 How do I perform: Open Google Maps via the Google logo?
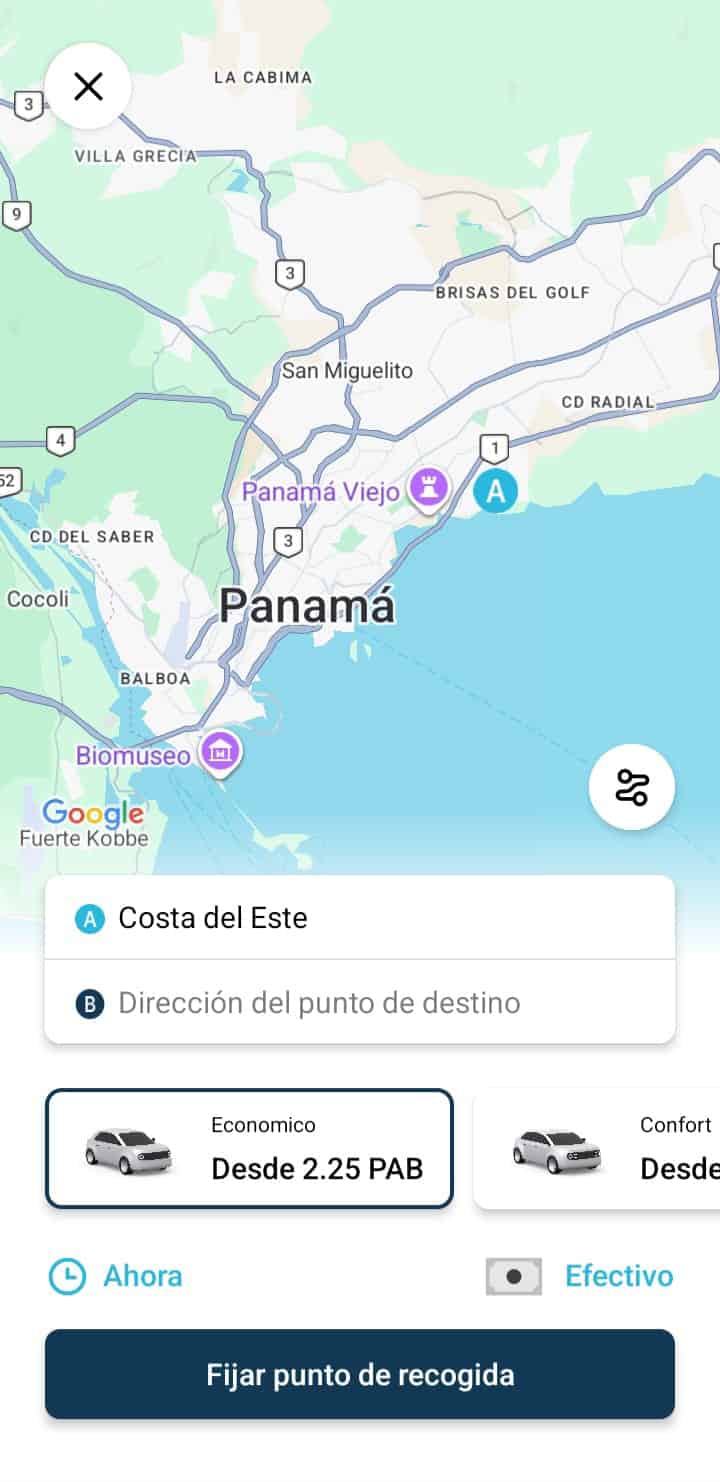point(93,813)
